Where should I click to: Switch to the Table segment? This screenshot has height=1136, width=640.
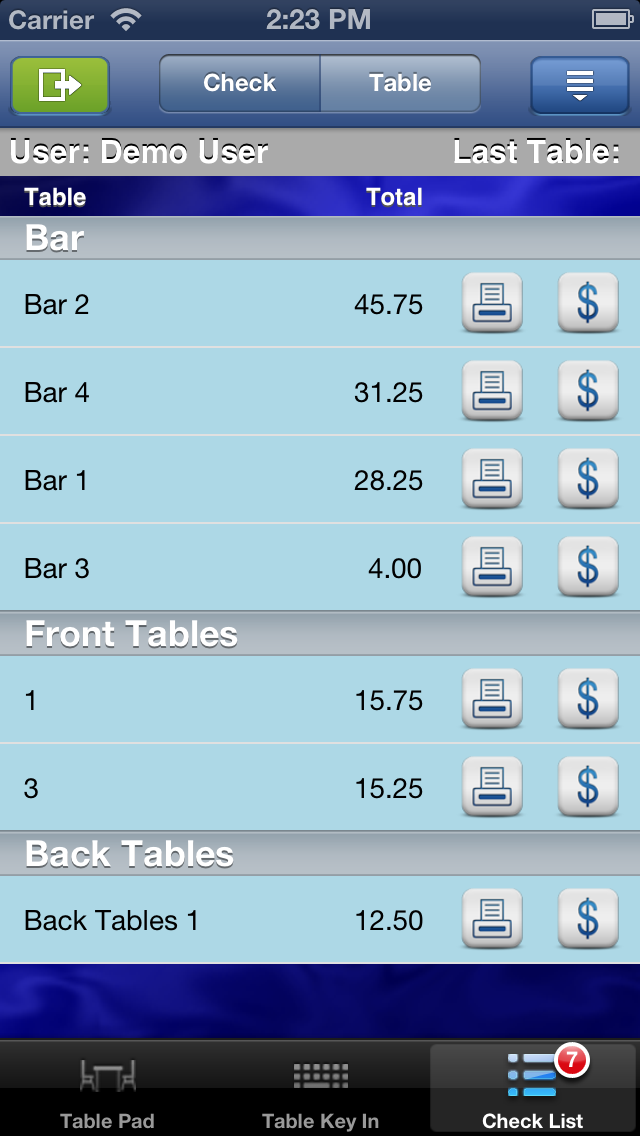pos(400,83)
